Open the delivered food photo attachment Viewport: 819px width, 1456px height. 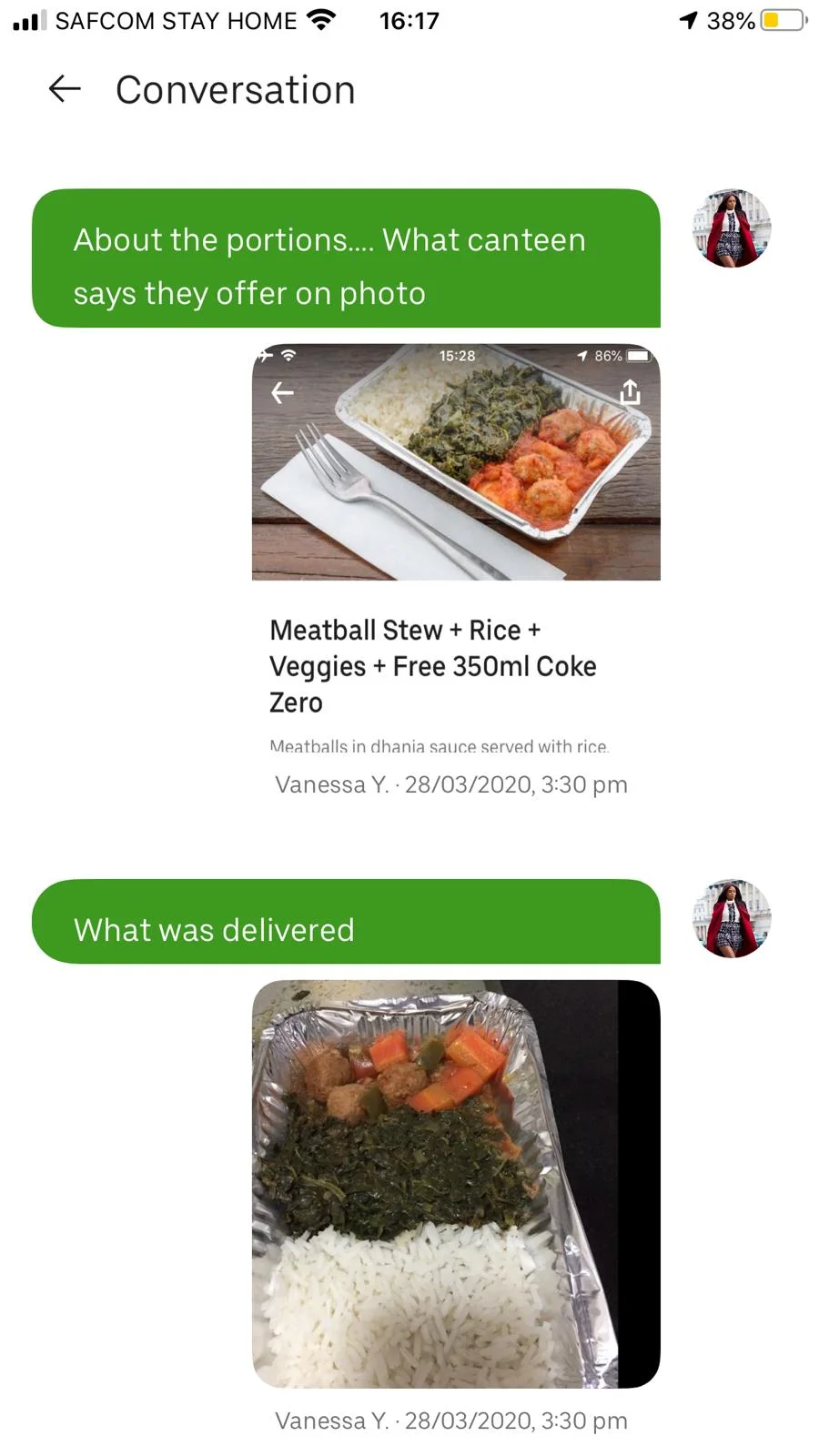point(455,1183)
